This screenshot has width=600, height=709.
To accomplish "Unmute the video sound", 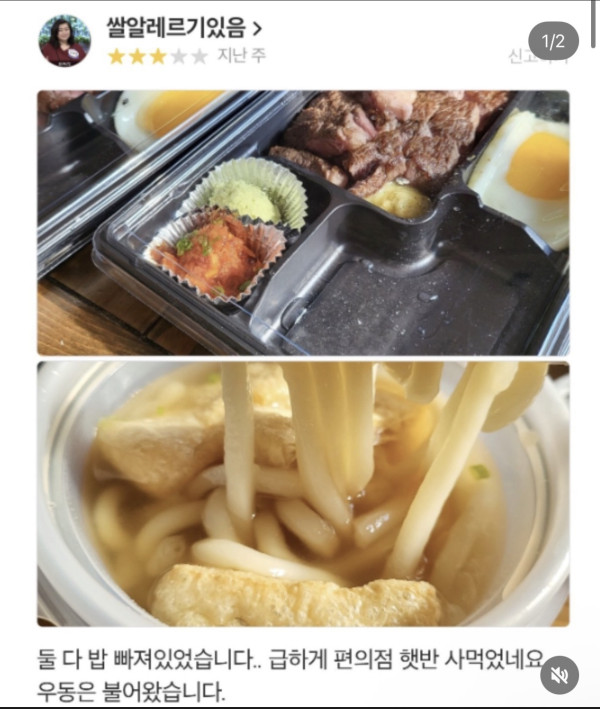I will click(x=559, y=675).
